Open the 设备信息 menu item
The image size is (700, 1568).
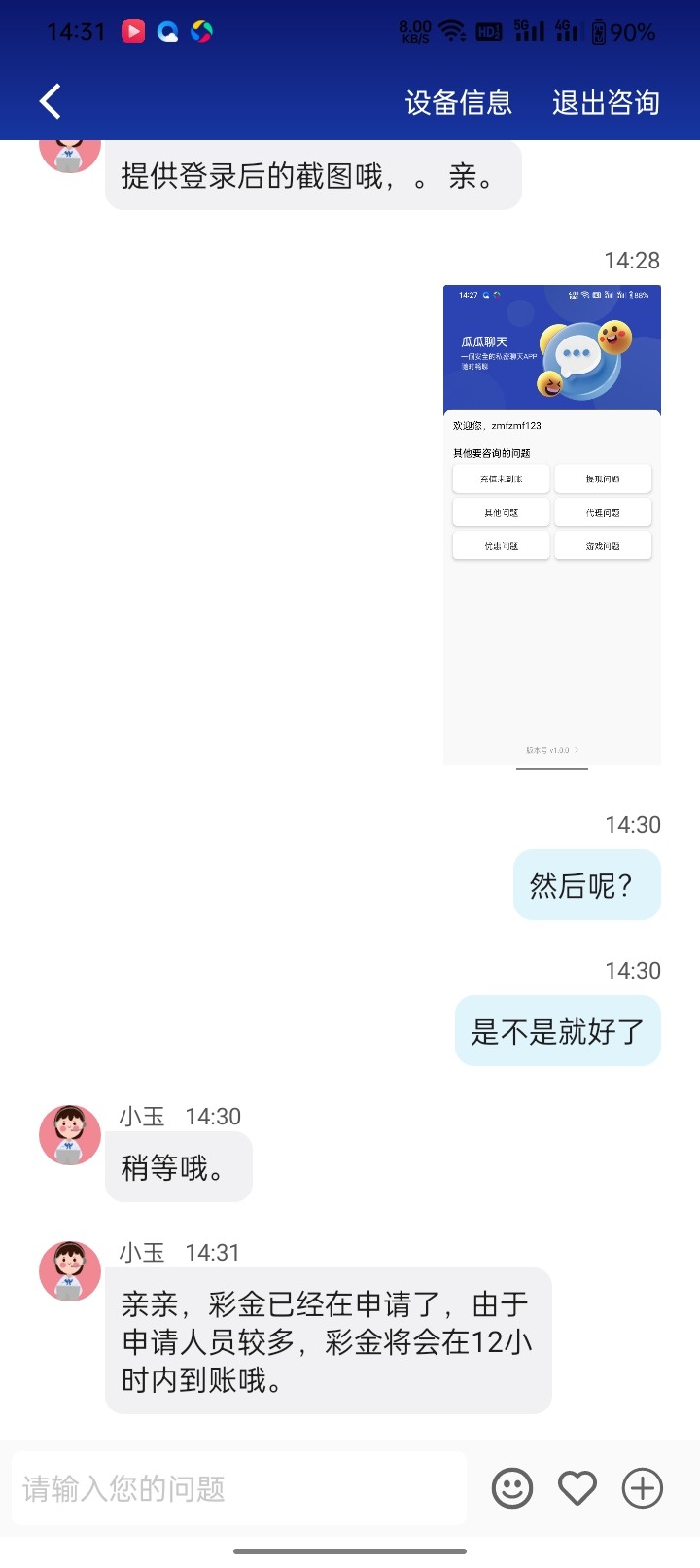456,101
